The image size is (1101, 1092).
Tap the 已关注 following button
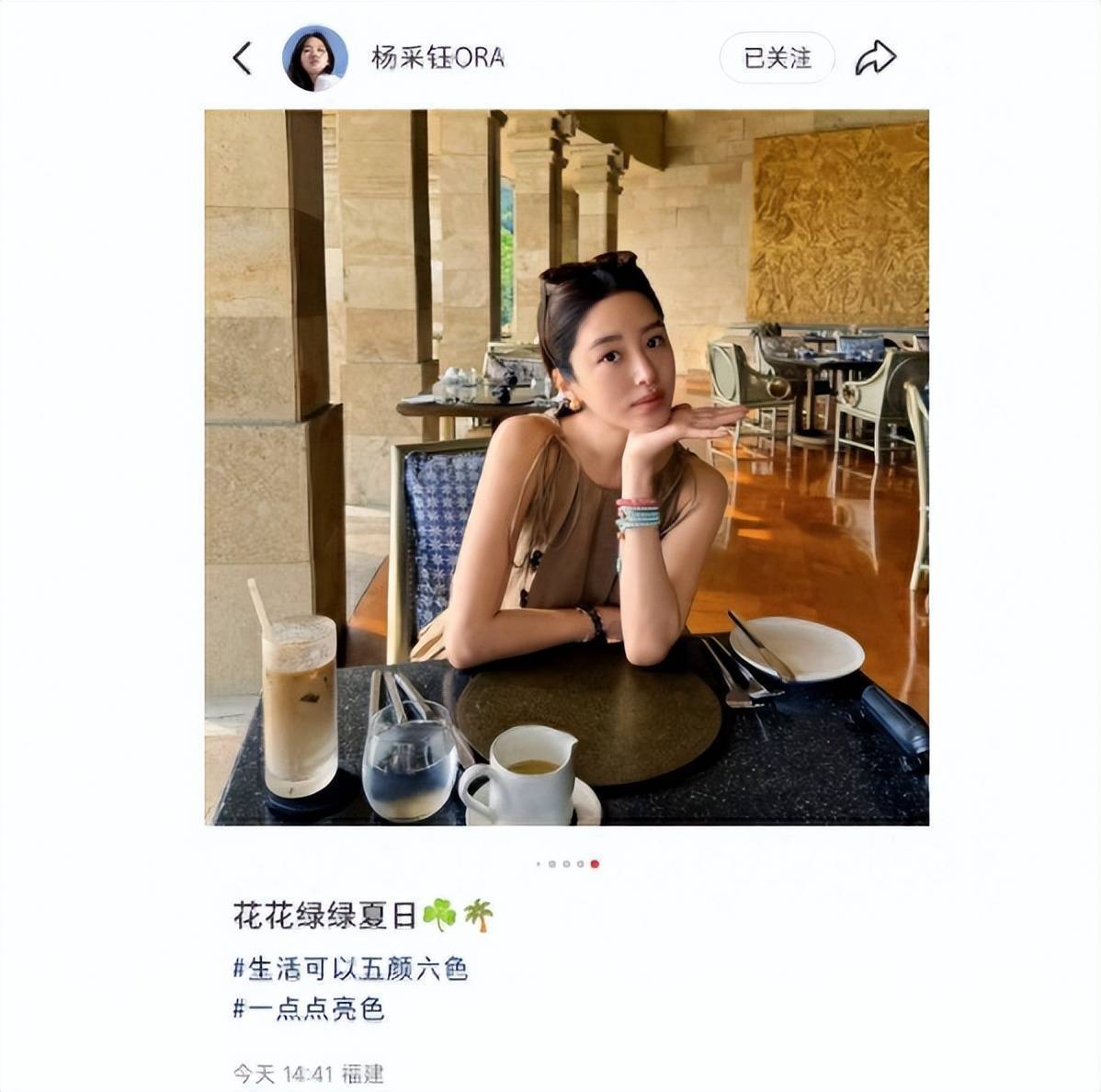tap(777, 59)
